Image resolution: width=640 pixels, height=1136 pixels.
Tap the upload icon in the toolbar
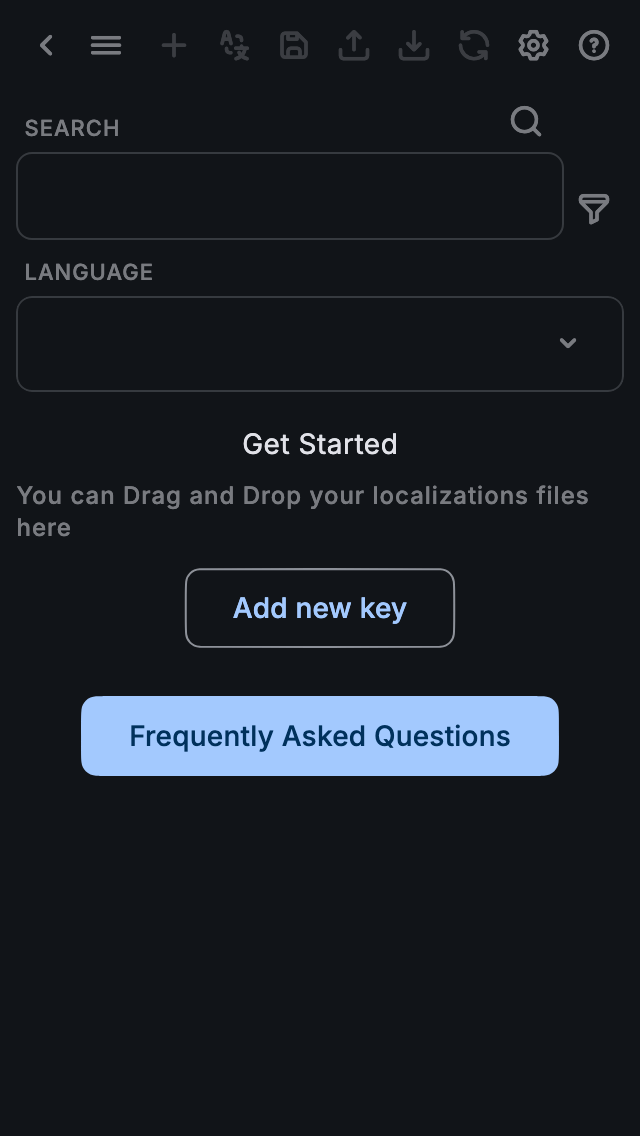(354, 45)
